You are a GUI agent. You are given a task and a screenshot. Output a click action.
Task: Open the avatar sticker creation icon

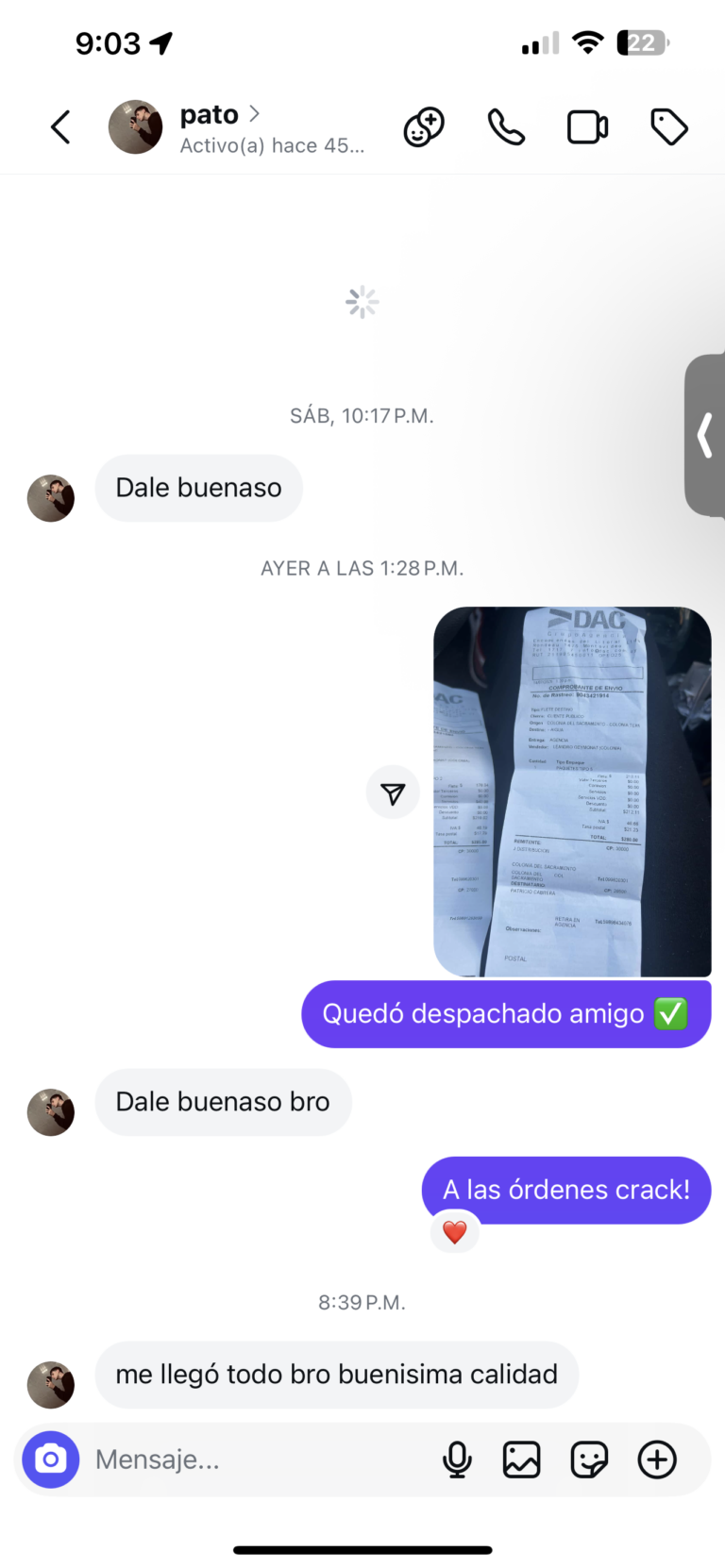tap(424, 127)
